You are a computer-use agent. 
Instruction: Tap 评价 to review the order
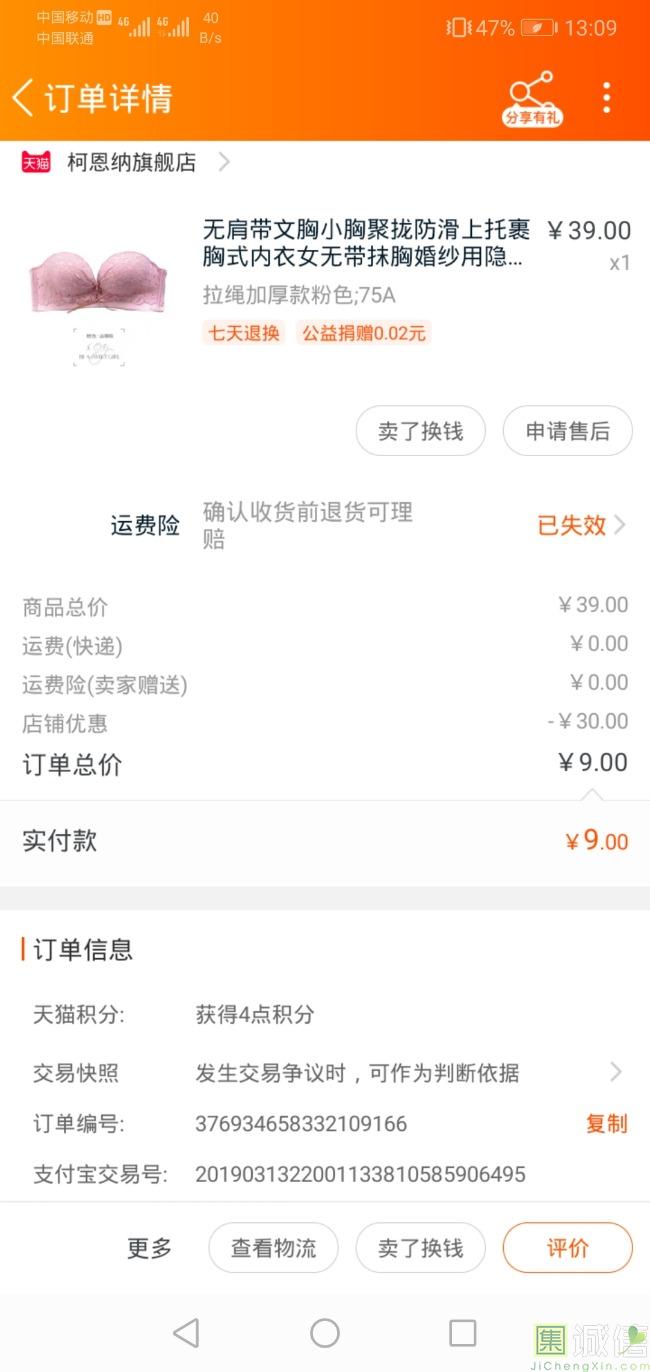click(567, 1248)
